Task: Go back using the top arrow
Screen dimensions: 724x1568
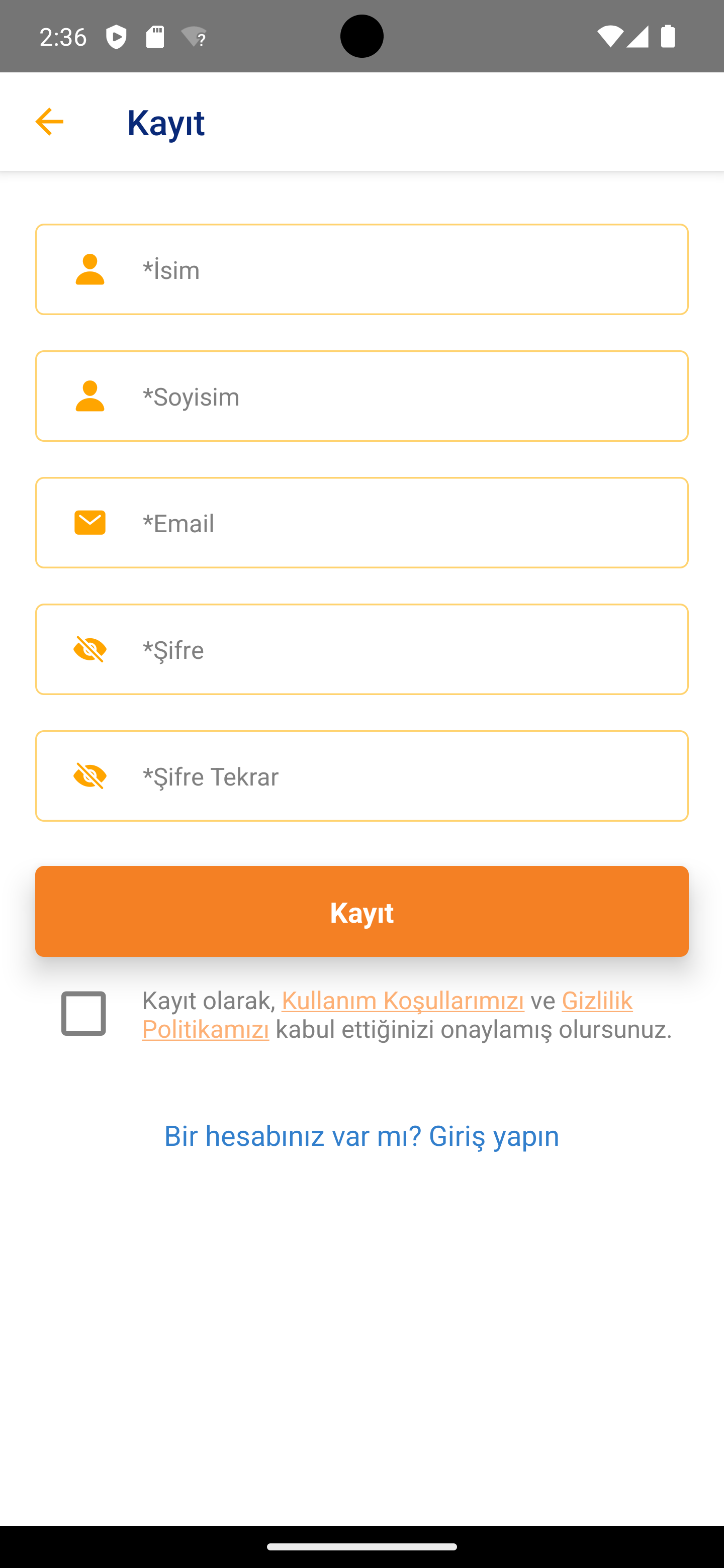Action: (49, 122)
